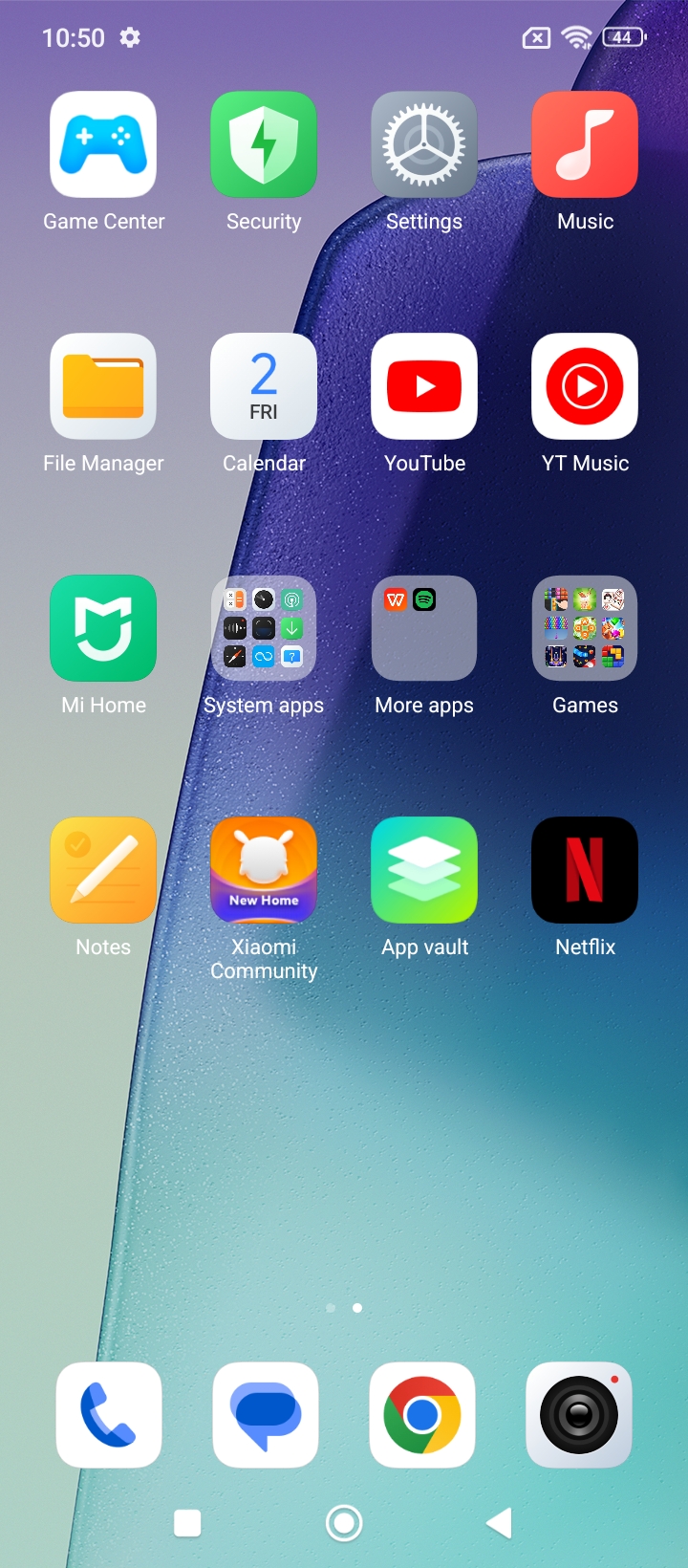Expand the System apps folder
This screenshot has width=688, height=1568.
click(x=264, y=628)
